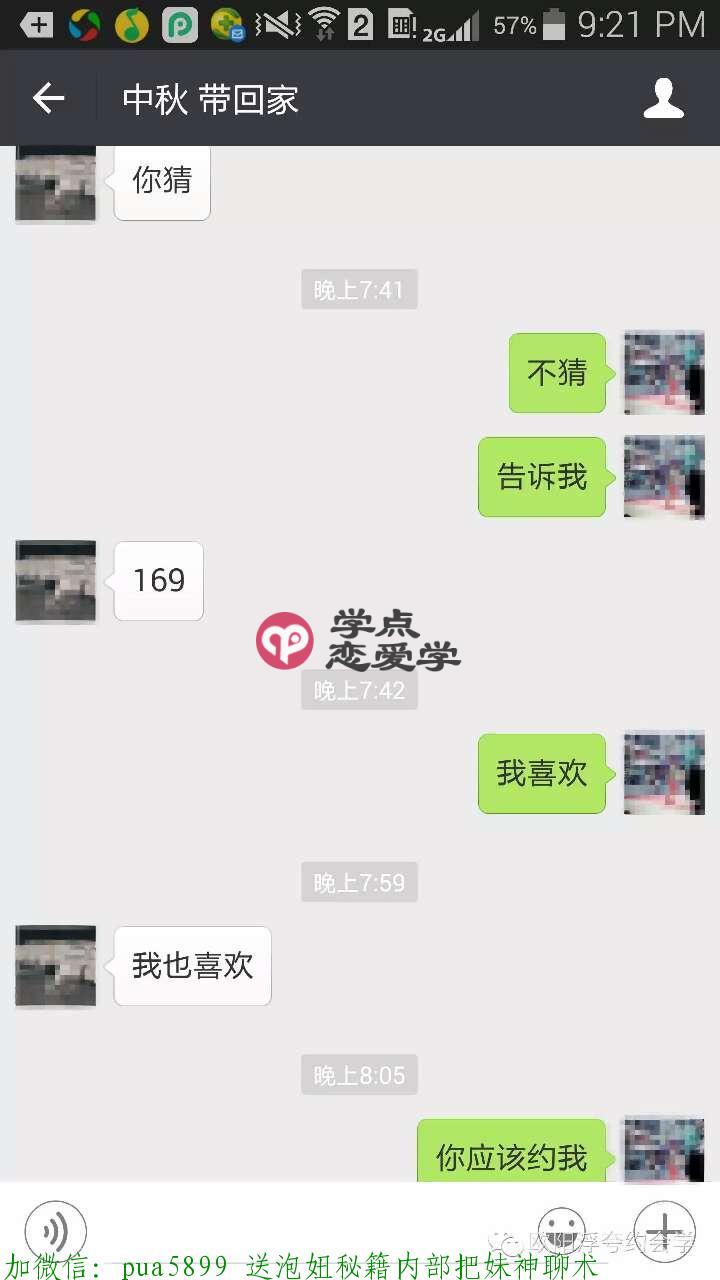Tap the 告诉我 message bubble
720x1280 pixels.
[543, 477]
